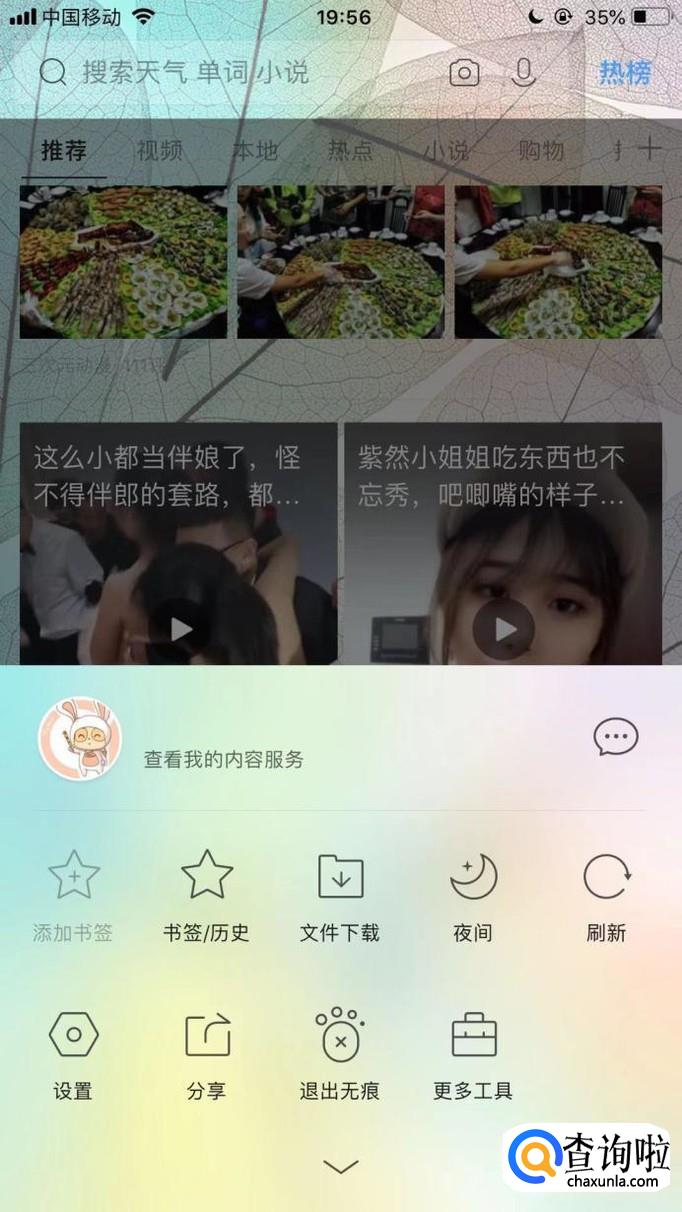Select 退出无痕 to exit incognito
This screenshot has width=682, height=1212.
(x=340, y=1053)
